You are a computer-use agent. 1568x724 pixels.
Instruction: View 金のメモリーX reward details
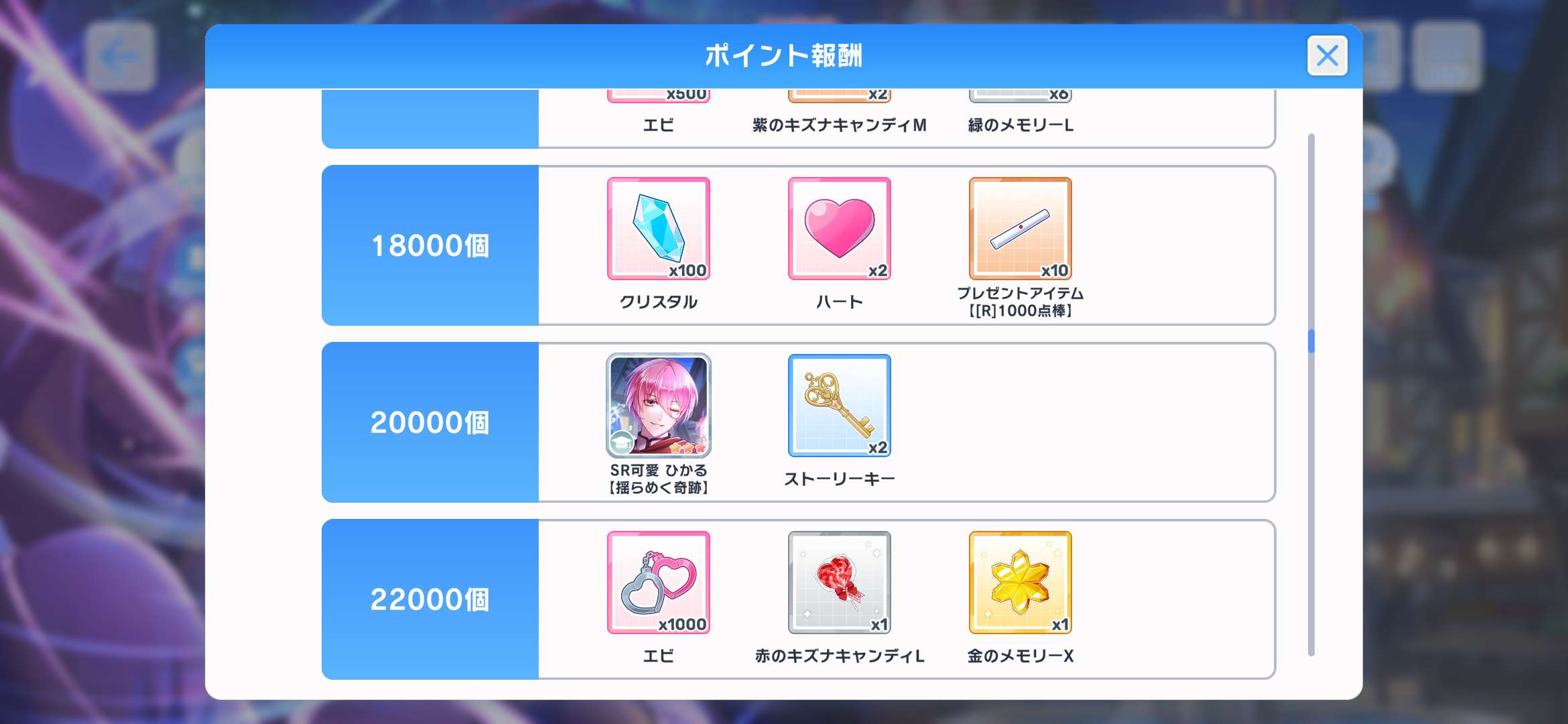coord(1020,583)
